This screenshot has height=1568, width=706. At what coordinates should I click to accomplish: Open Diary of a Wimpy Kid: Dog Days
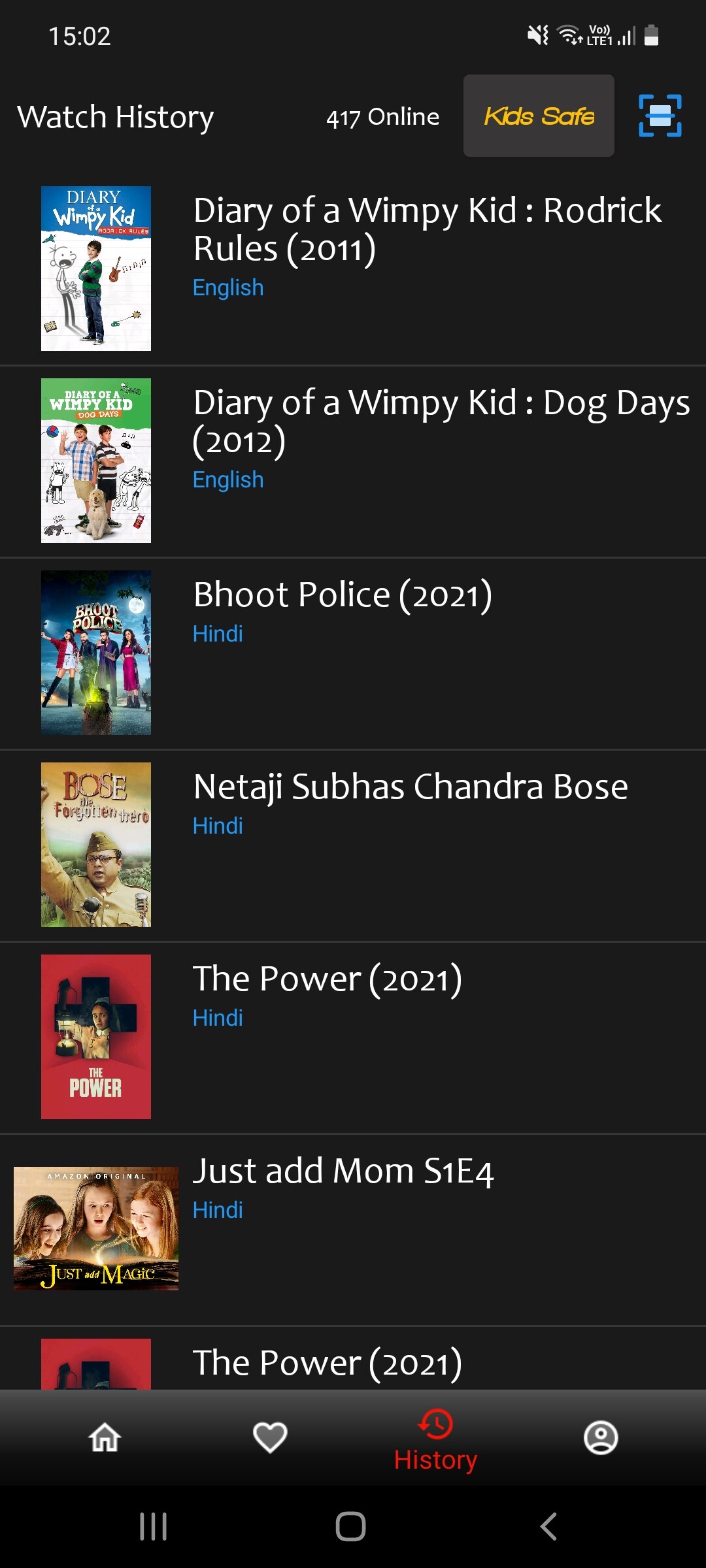tap(441, 421)
